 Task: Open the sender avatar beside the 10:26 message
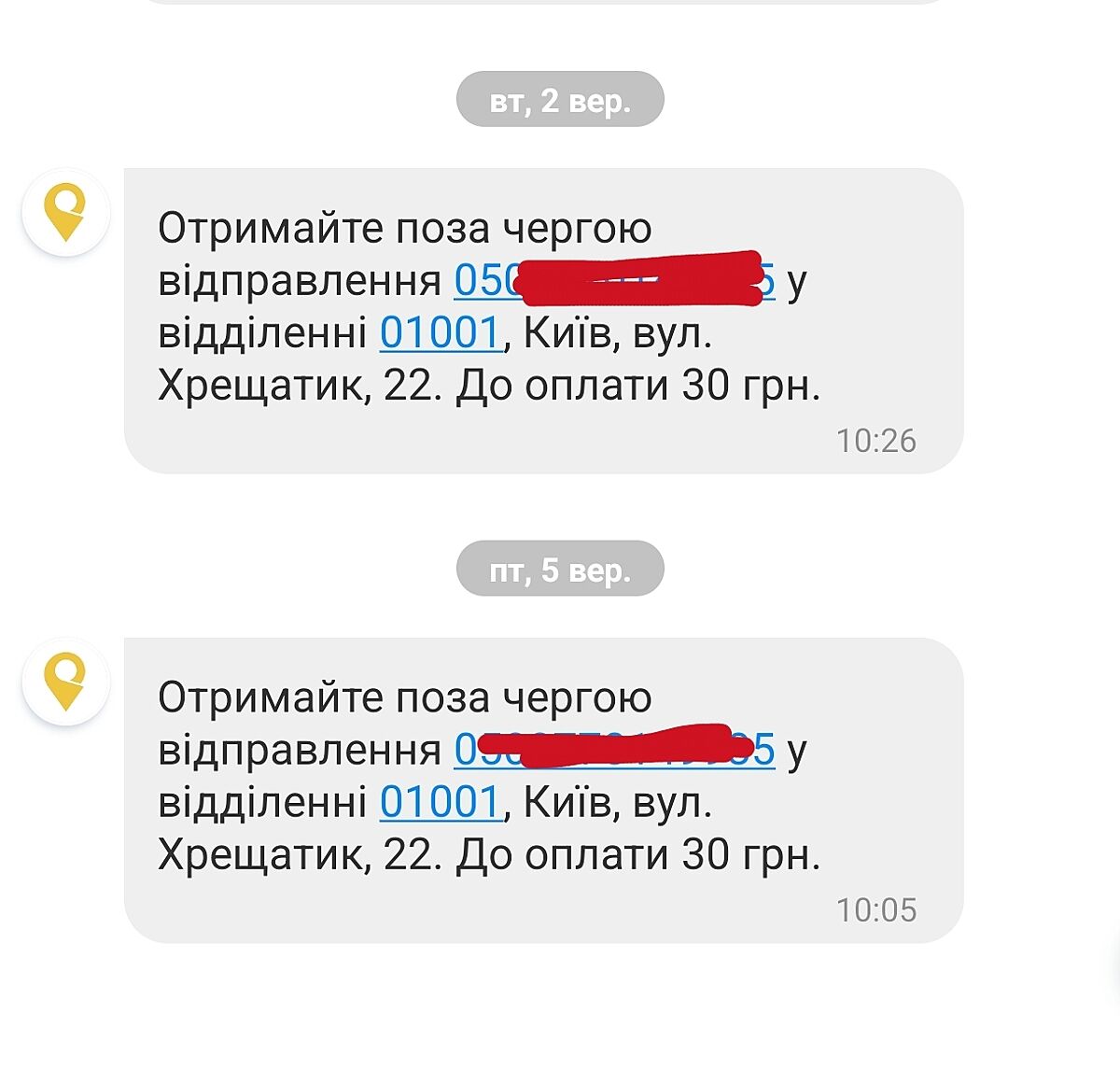(x=66, y=213)
